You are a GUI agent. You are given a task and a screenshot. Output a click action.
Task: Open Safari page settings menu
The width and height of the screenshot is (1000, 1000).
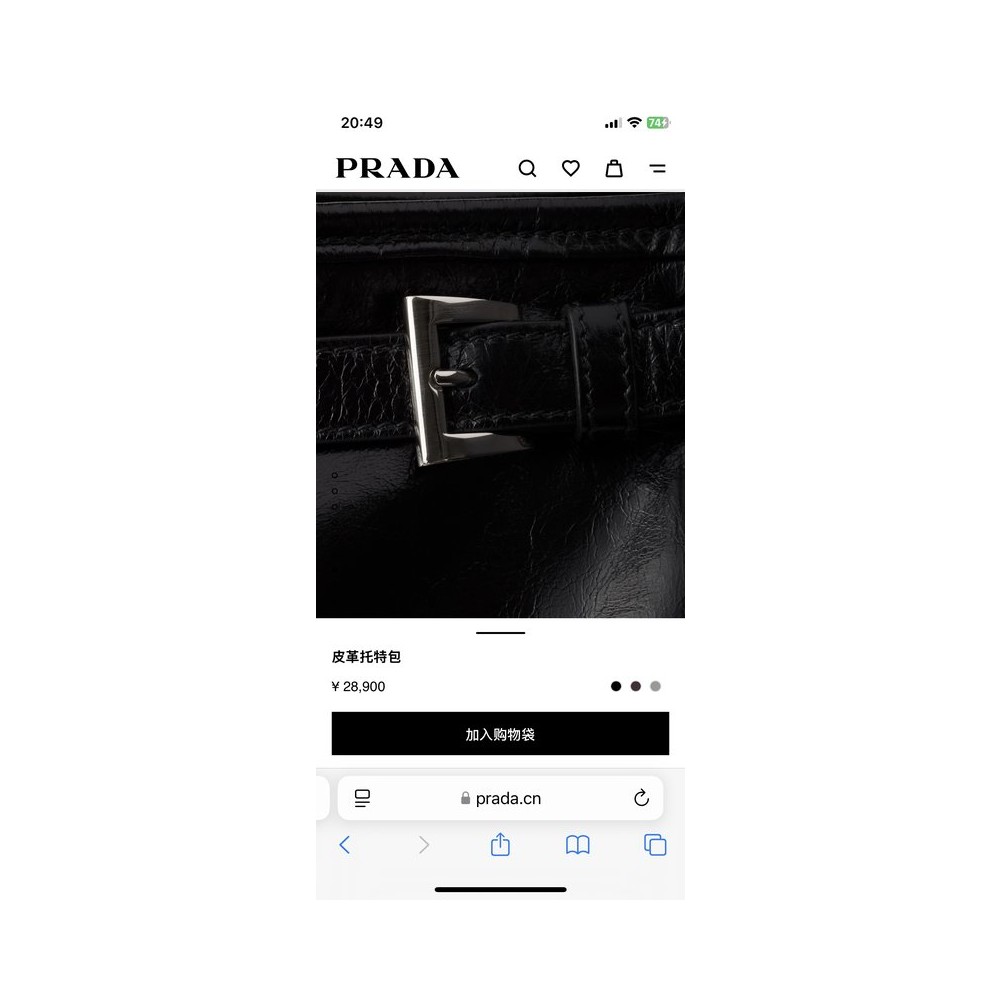point(362,798)
